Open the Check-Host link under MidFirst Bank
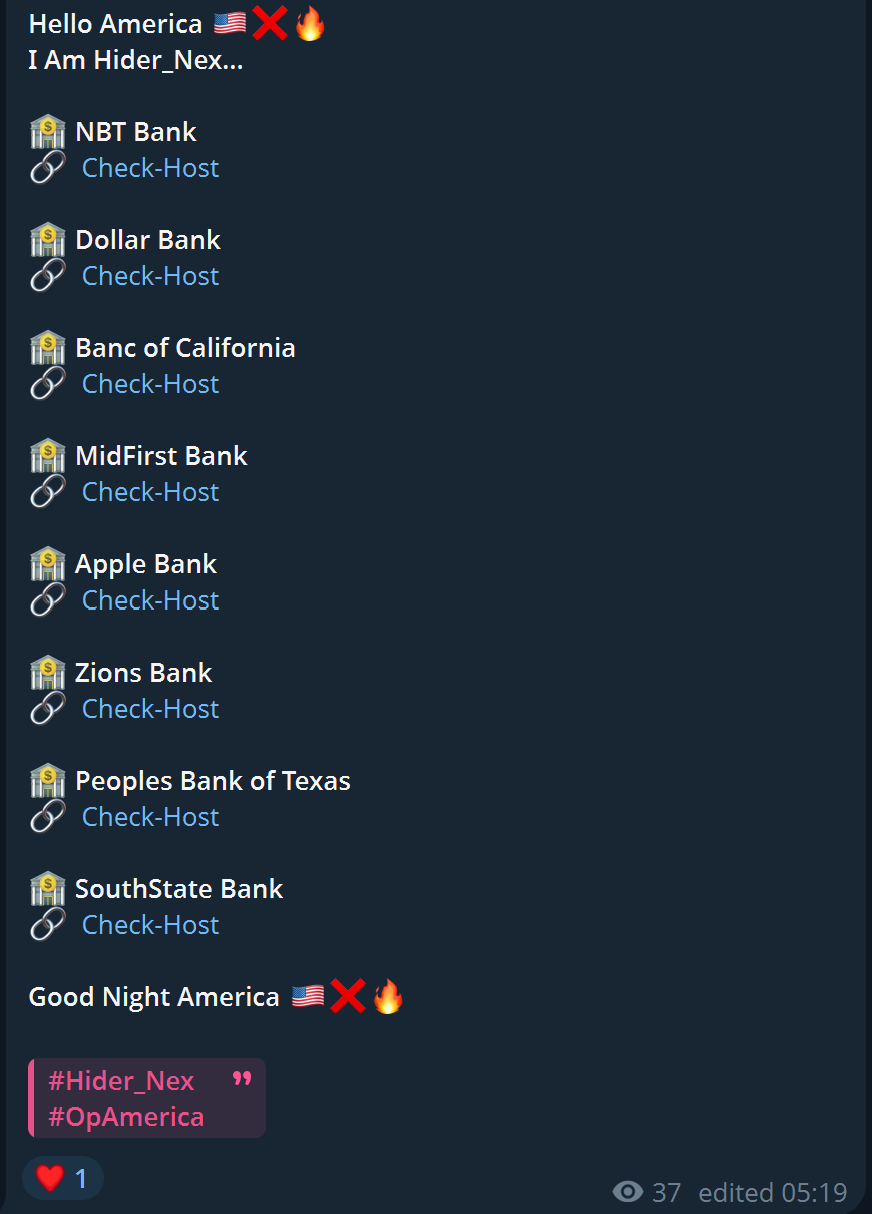Viewport: 872px width, 1214px height. (x=150, y=492)
